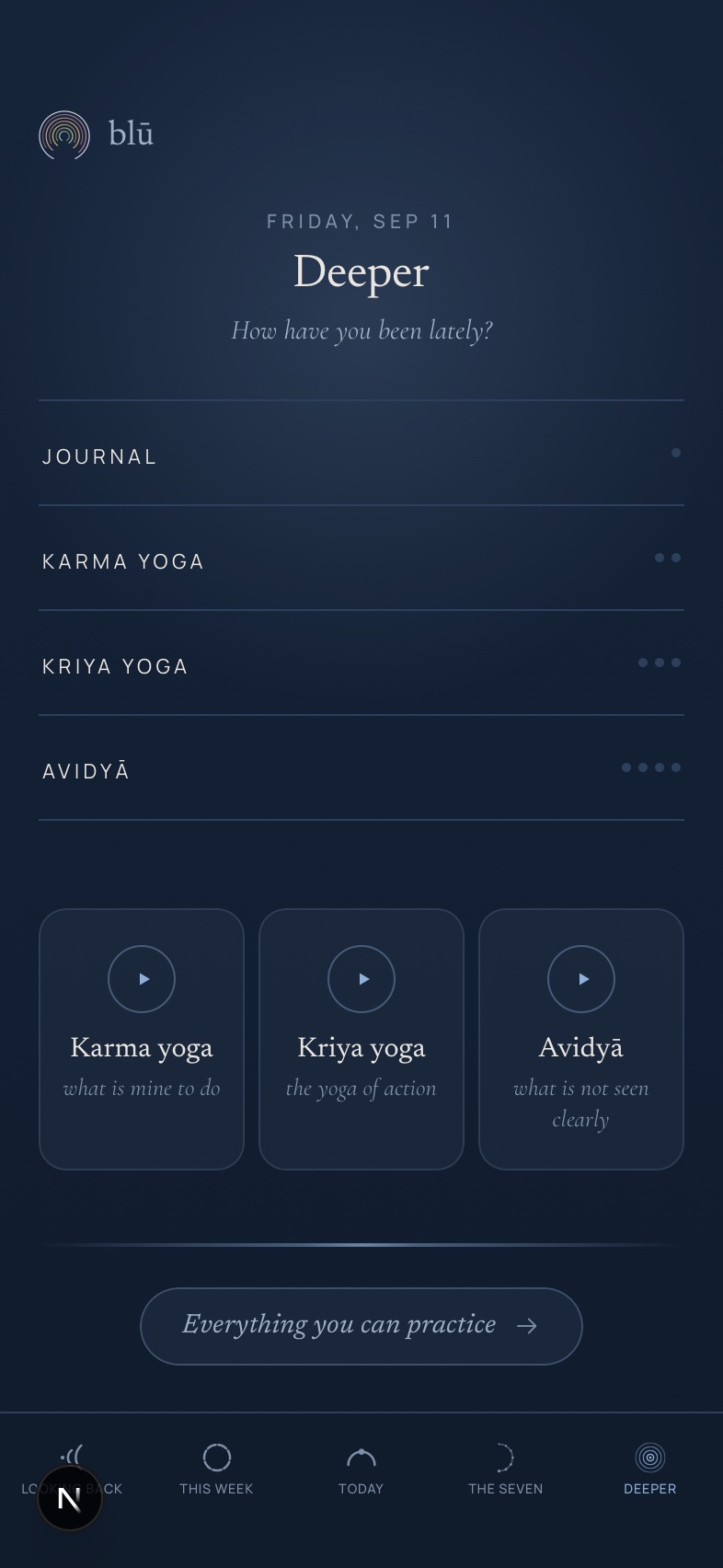Select the Deeper tab
This screenshot has height=1568, width=723.
pos(649,1470)
